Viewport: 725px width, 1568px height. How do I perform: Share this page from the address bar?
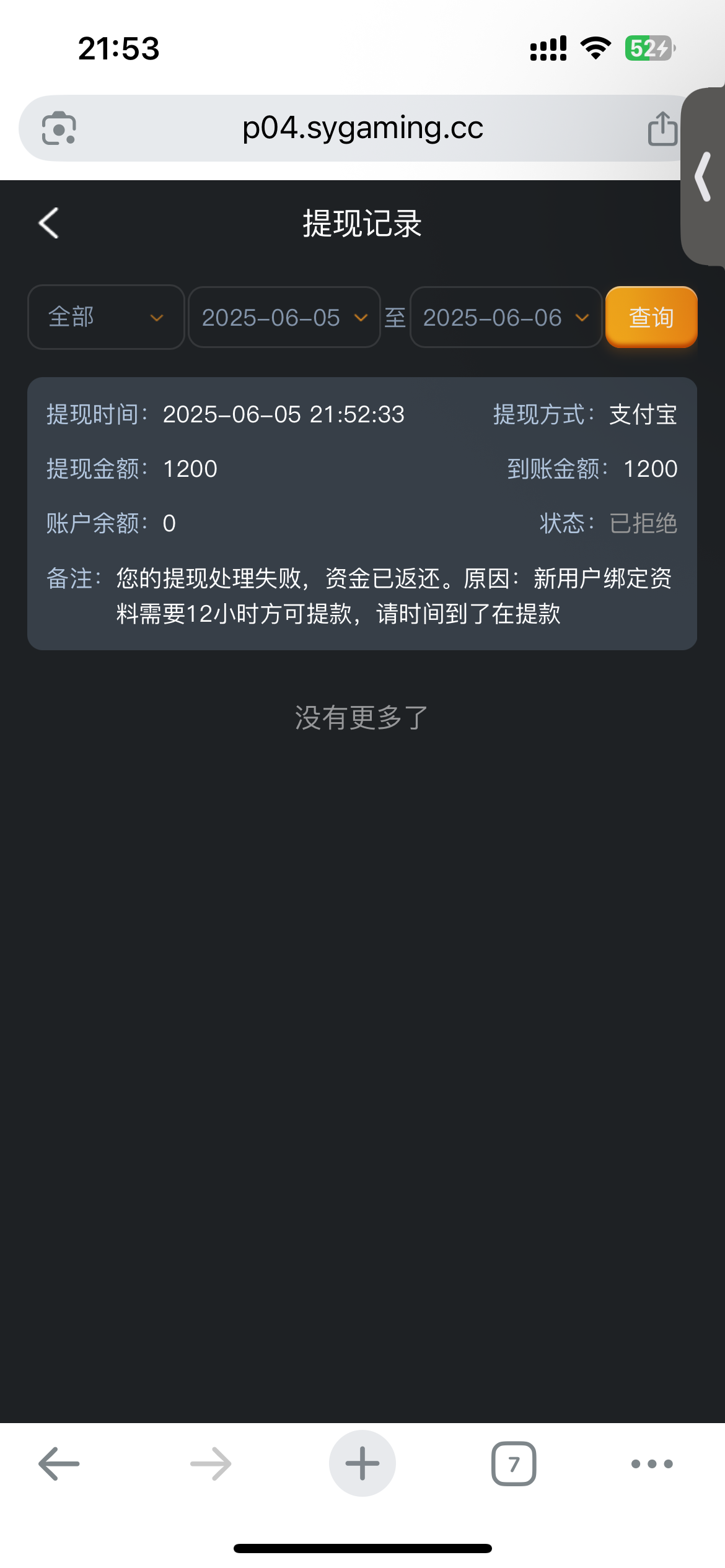[x=662, y=129]
